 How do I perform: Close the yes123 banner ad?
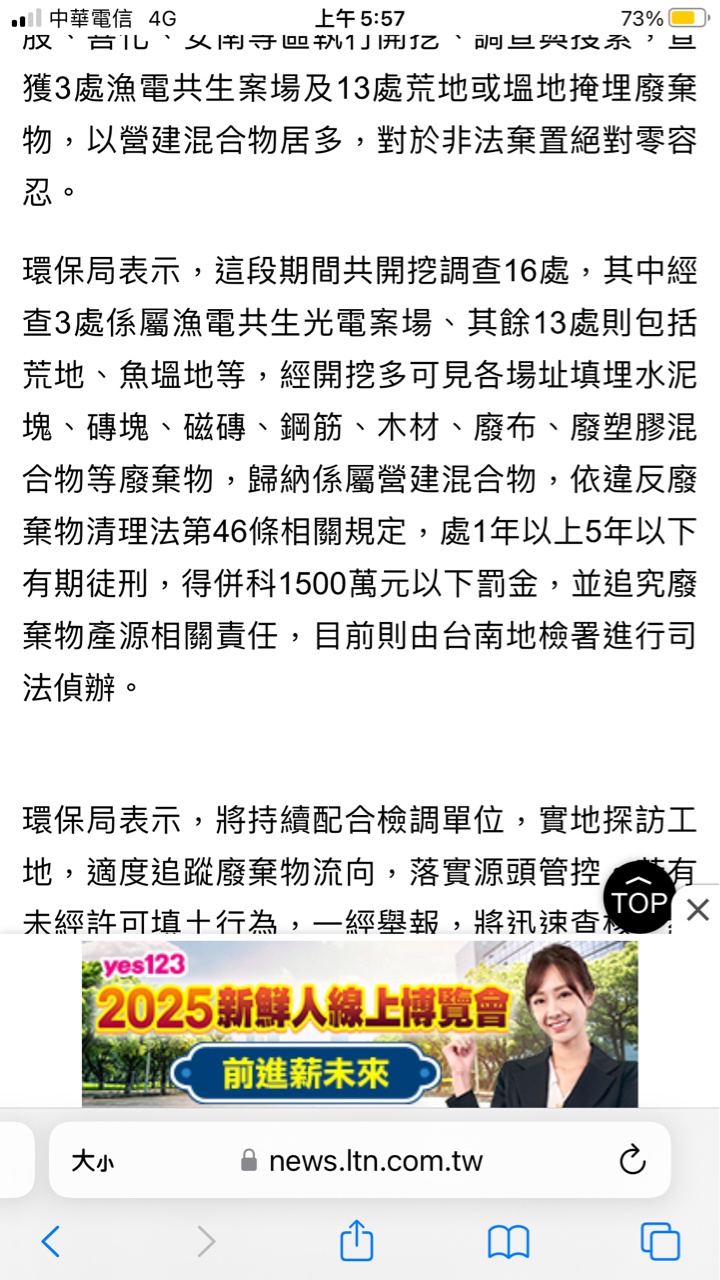point(698,910)
